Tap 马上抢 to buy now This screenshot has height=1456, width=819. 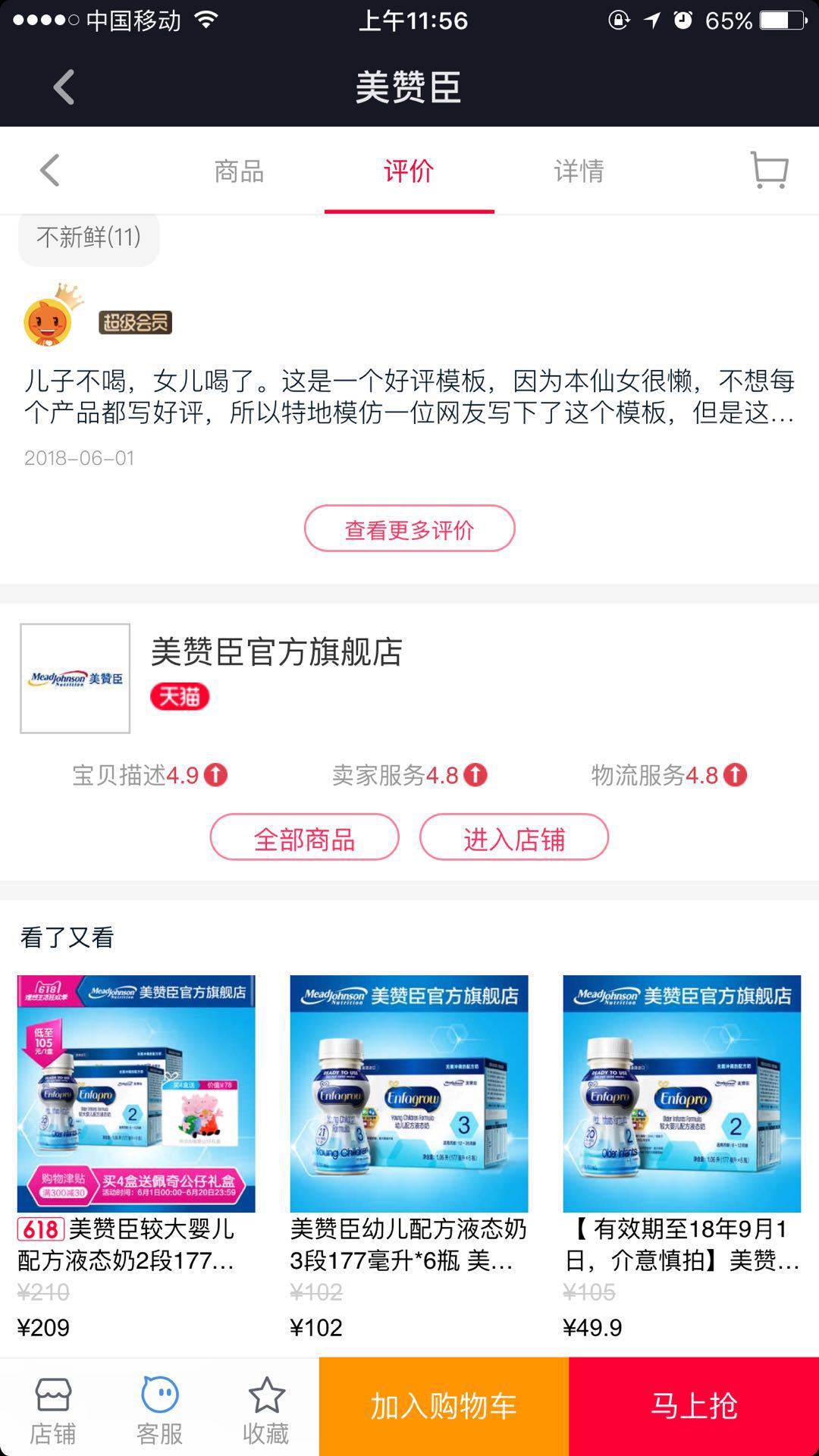(694, 1407)
